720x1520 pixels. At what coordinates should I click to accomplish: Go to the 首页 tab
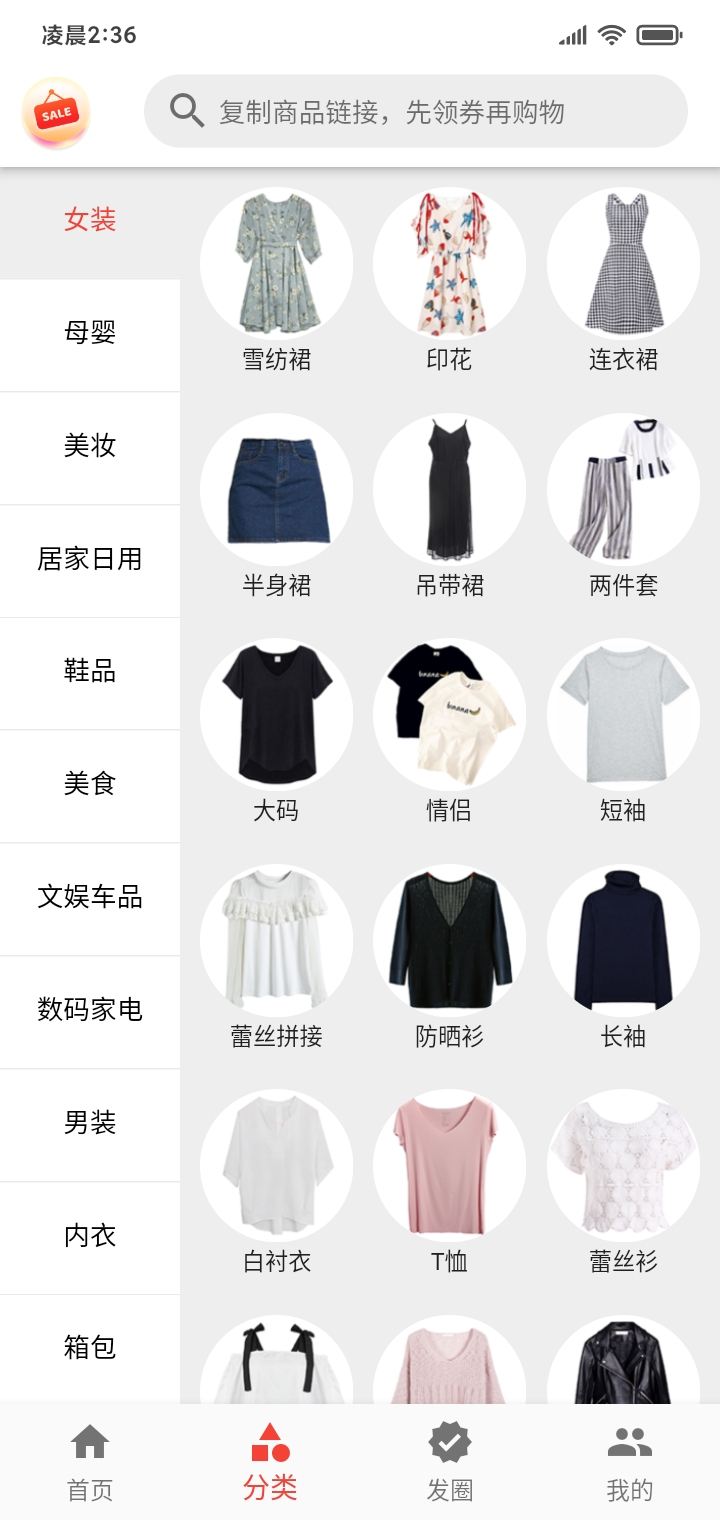[90, 1462]
